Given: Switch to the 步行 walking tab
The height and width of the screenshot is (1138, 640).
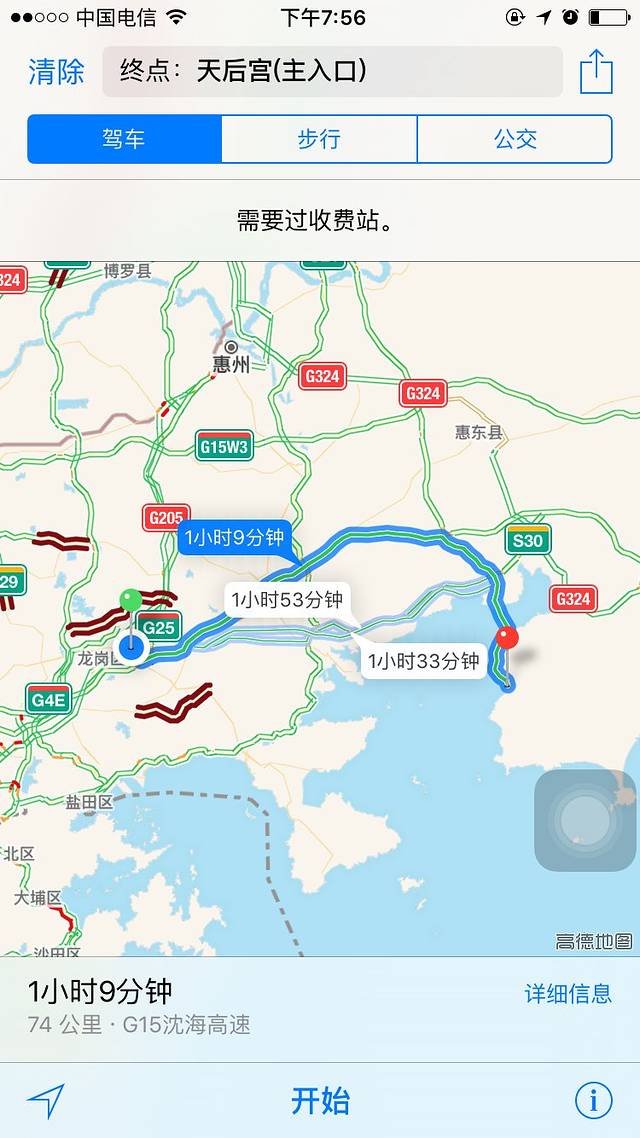Looking at the screenshot, I should tap(319, 139).
